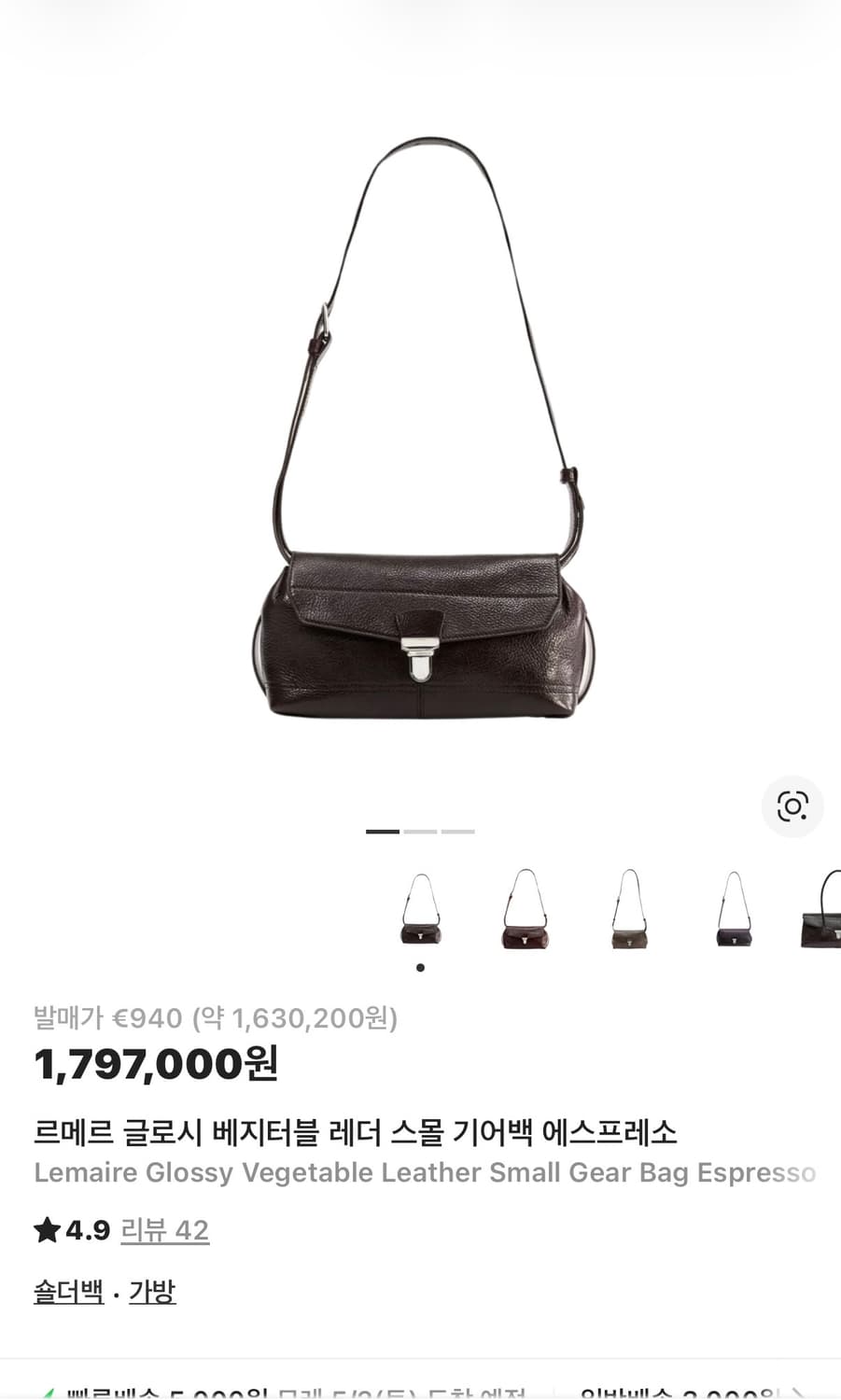Viewport: 841px width, 1400px height.
Task: Select the espresso bag variant thumbnail
Action: click(x=420, y=910)
